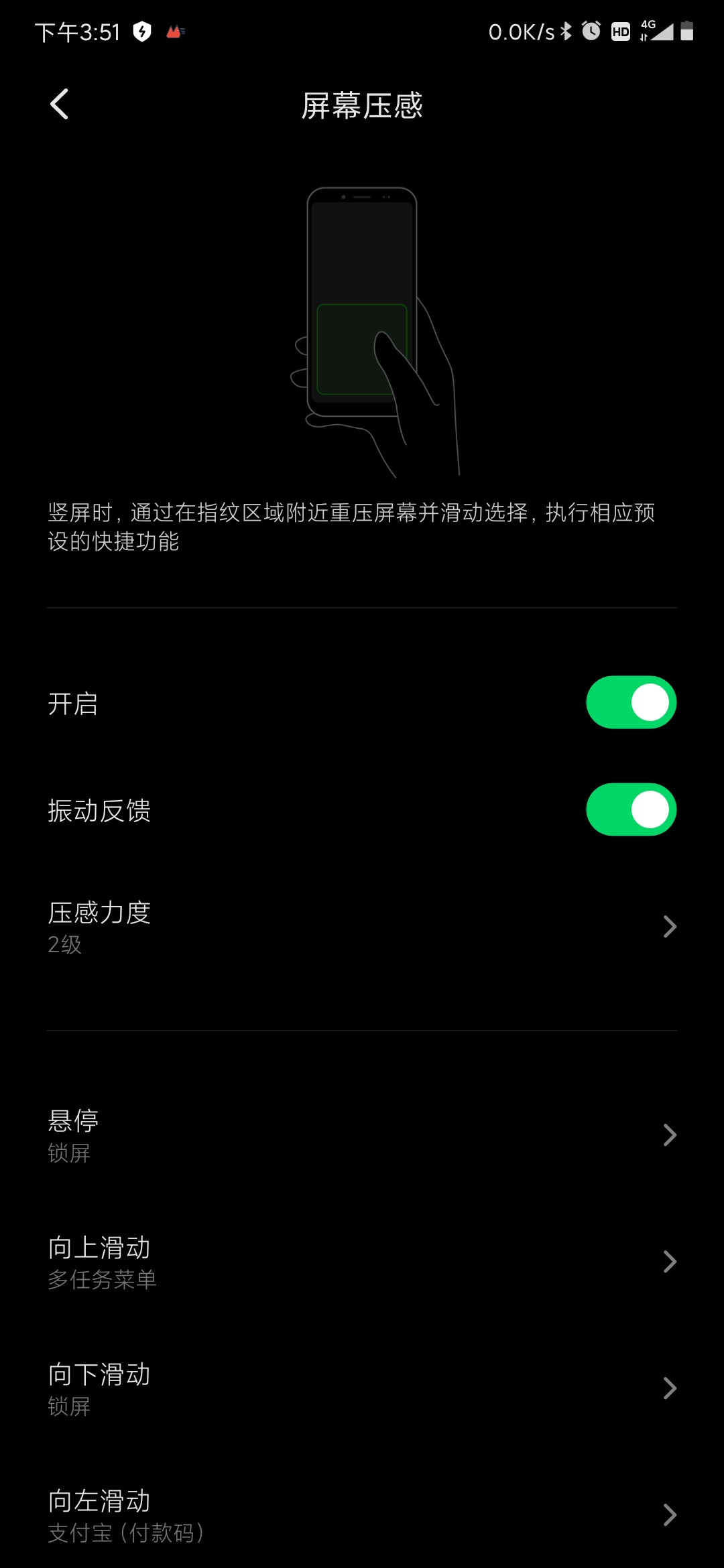
Task: Change the shortcut for 向左滑动
Action: (x=362, y=1516)
